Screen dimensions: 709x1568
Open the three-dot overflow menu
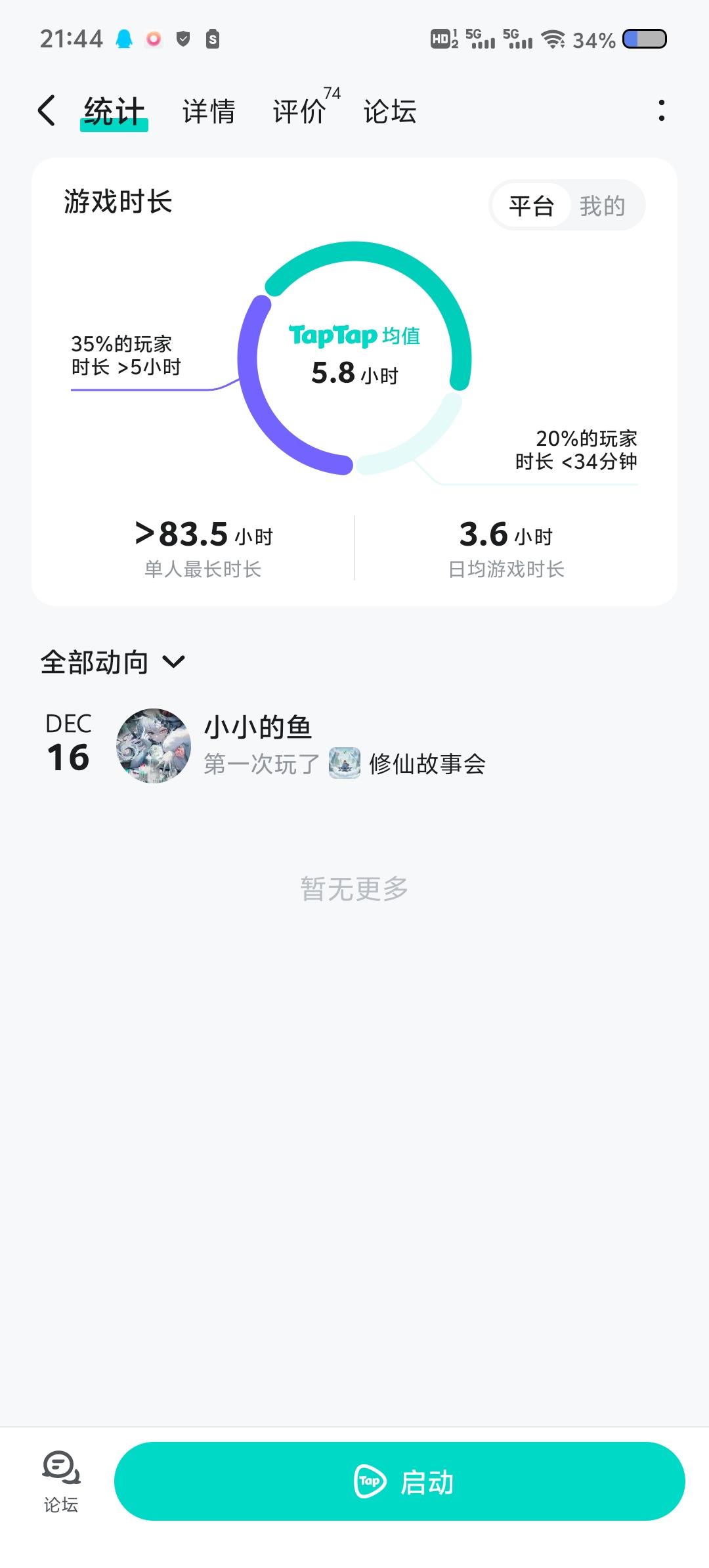(x=661, y=110)
